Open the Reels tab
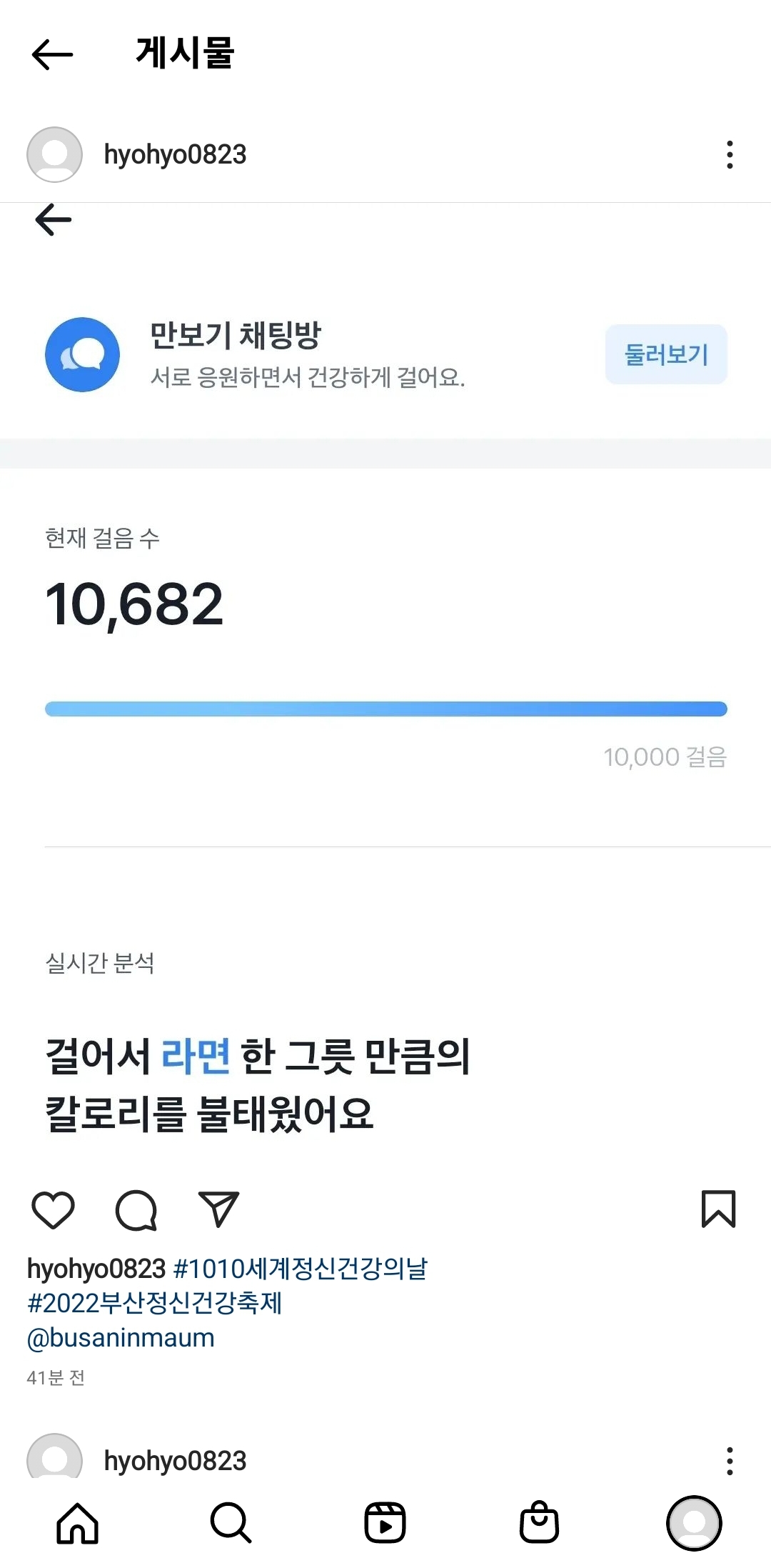 [x=385, y=1523]
